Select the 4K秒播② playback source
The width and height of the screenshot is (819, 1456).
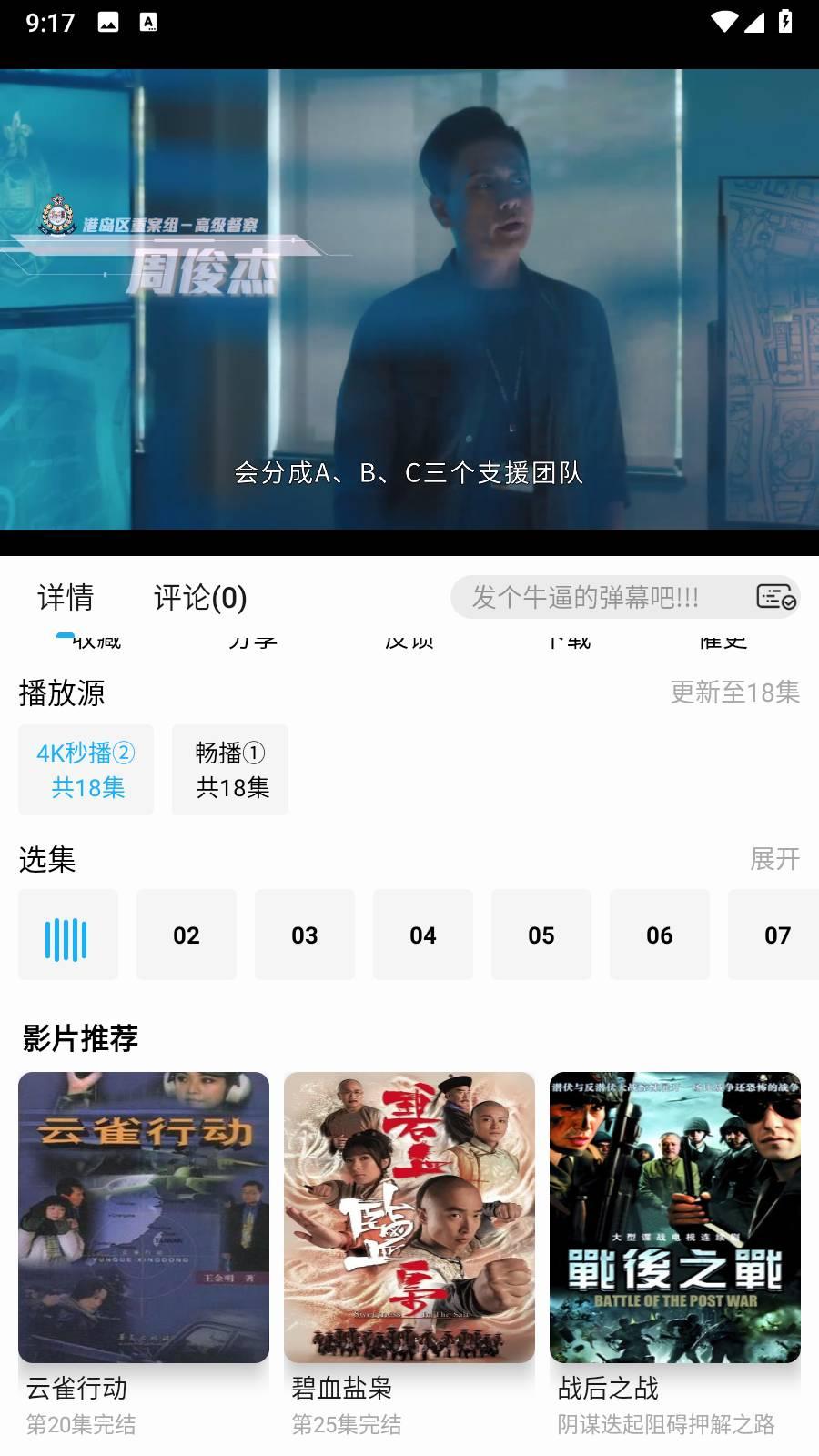86,769
